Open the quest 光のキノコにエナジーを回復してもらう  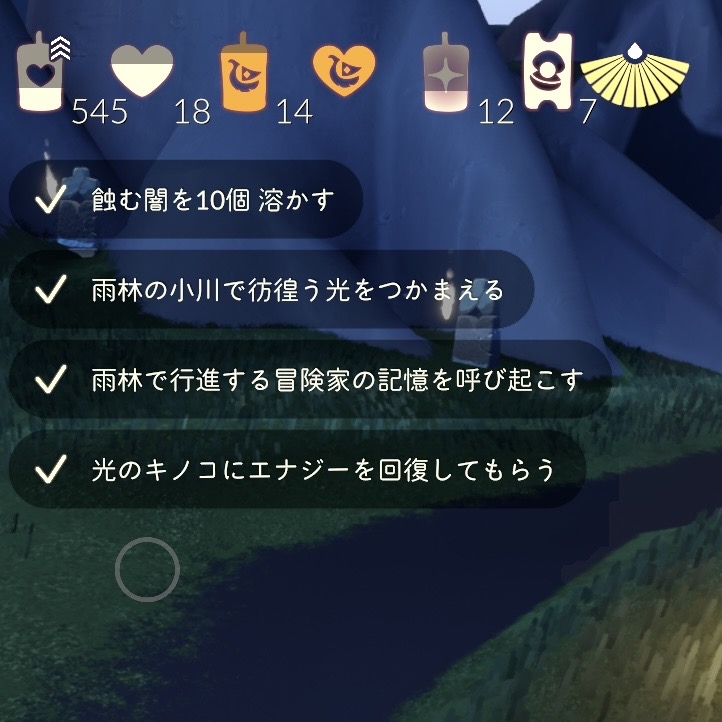pos(297,469)
